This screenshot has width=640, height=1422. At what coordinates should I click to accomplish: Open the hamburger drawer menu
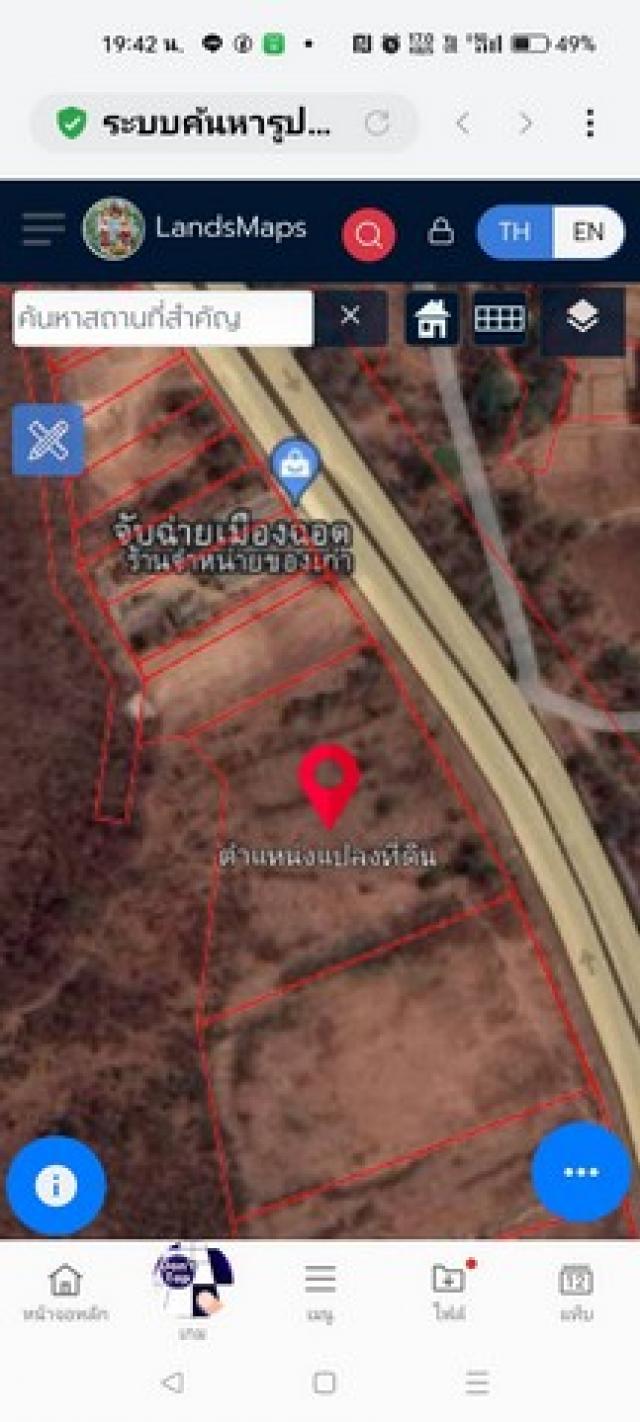(x=43, y=229)
